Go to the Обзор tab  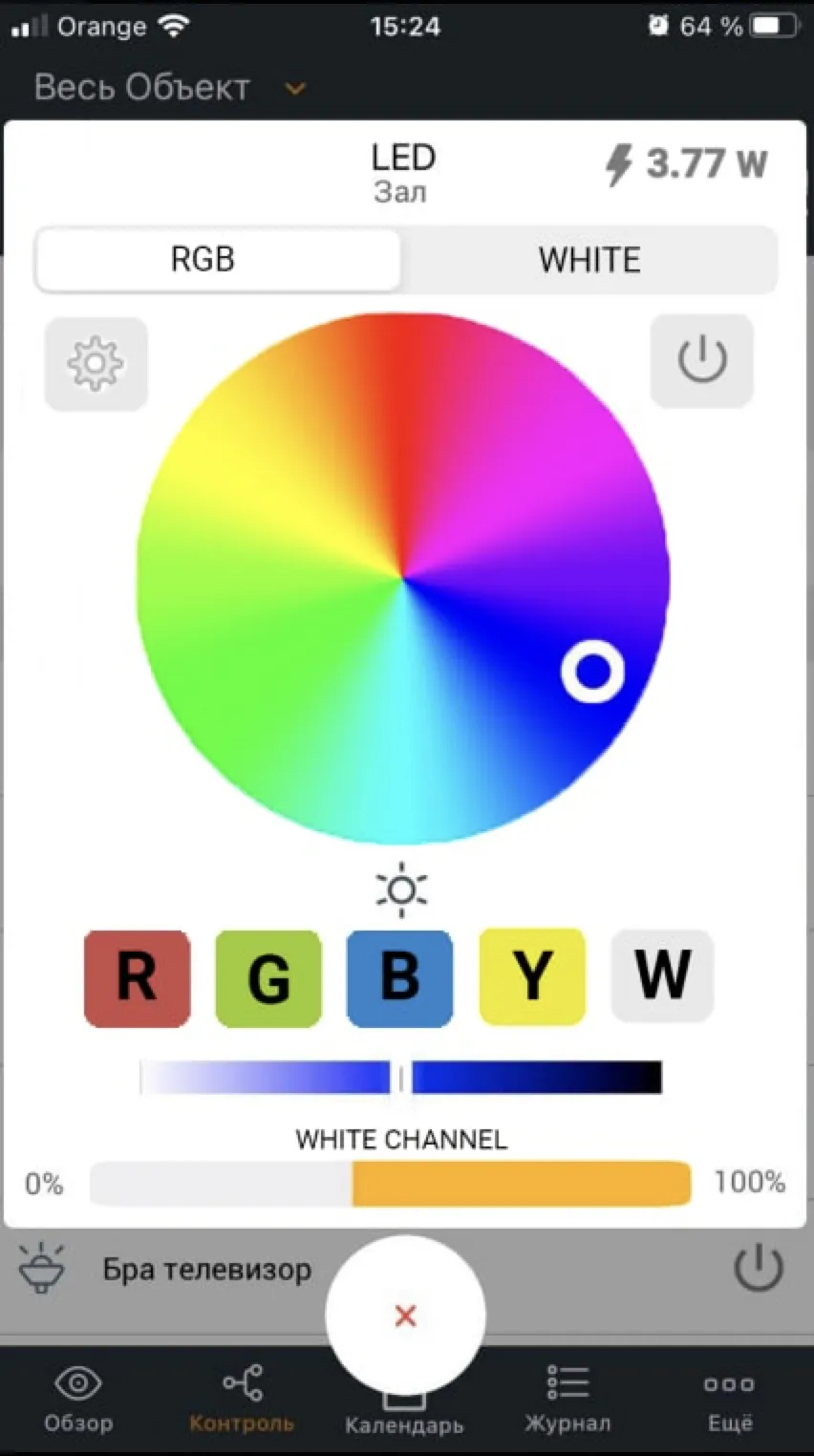pyautogui.click(x=78, y=1399)
